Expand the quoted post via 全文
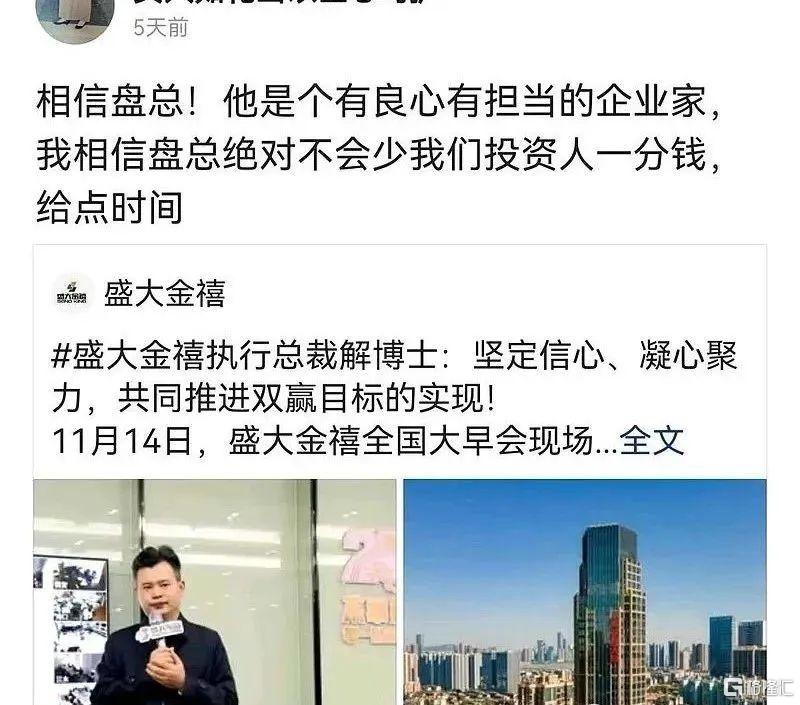800x705 pixels. (x=652, y=440)
